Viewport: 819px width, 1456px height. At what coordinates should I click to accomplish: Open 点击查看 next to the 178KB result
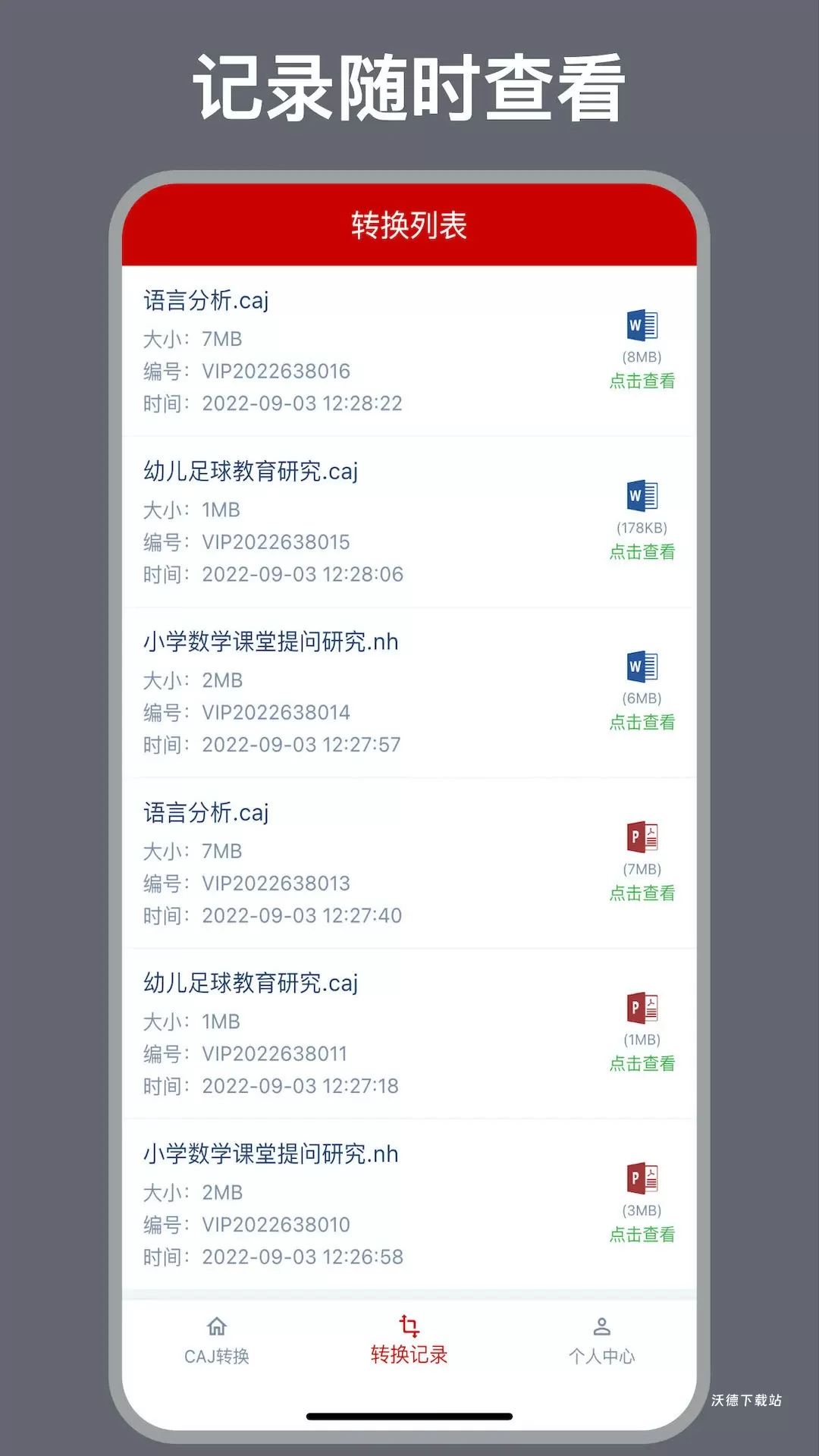(x=641, y=552)
